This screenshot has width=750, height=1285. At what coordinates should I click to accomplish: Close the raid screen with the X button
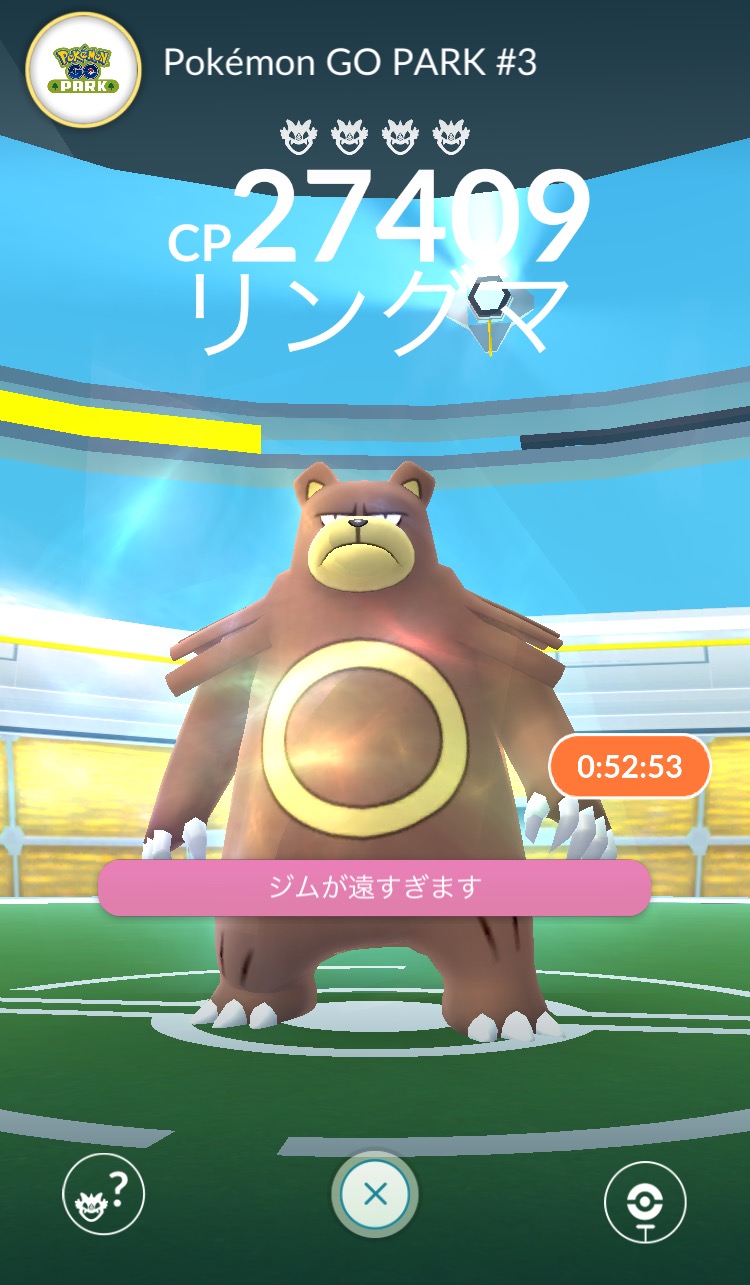pos(375,1194)
